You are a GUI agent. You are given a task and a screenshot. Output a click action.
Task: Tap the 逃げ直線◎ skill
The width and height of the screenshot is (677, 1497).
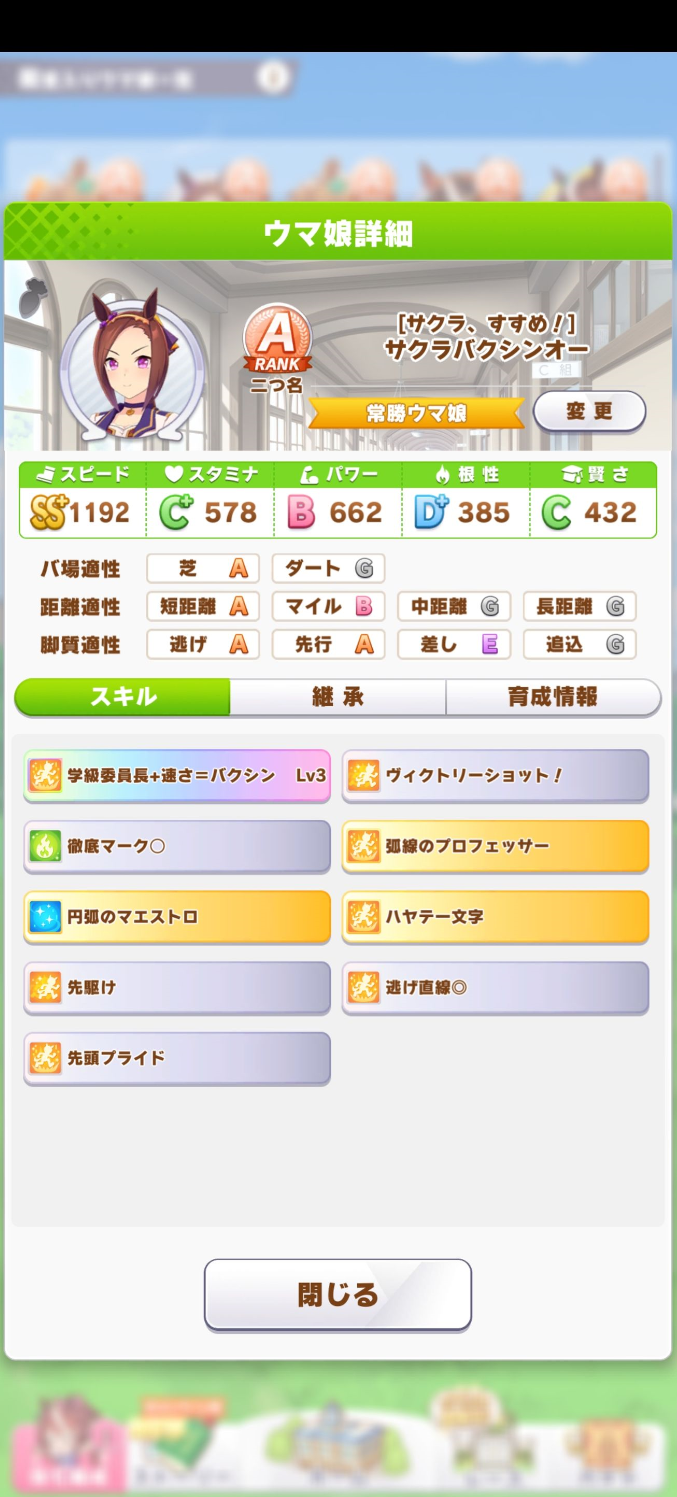click(495, 987)
